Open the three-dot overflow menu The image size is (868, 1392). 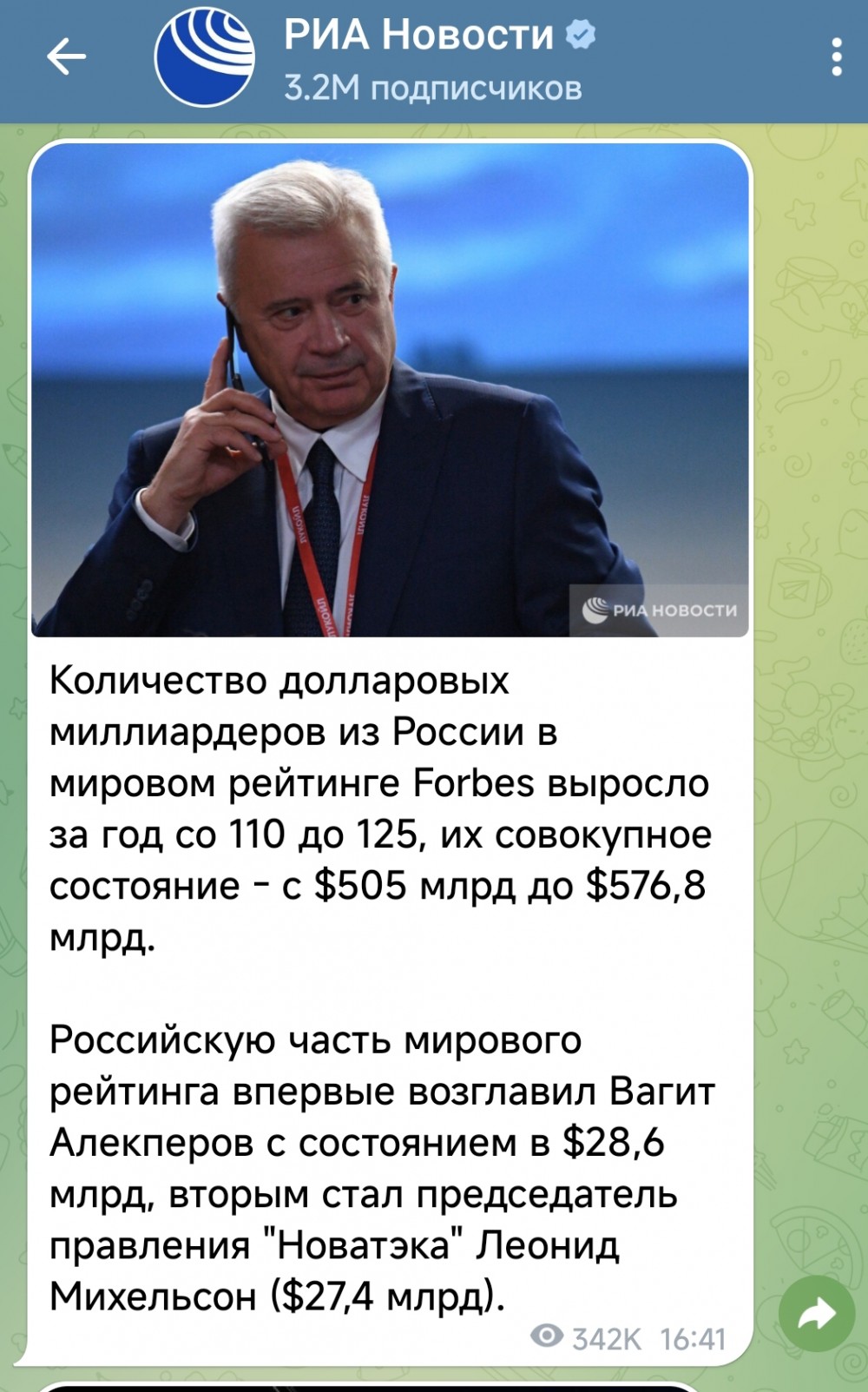836,57
